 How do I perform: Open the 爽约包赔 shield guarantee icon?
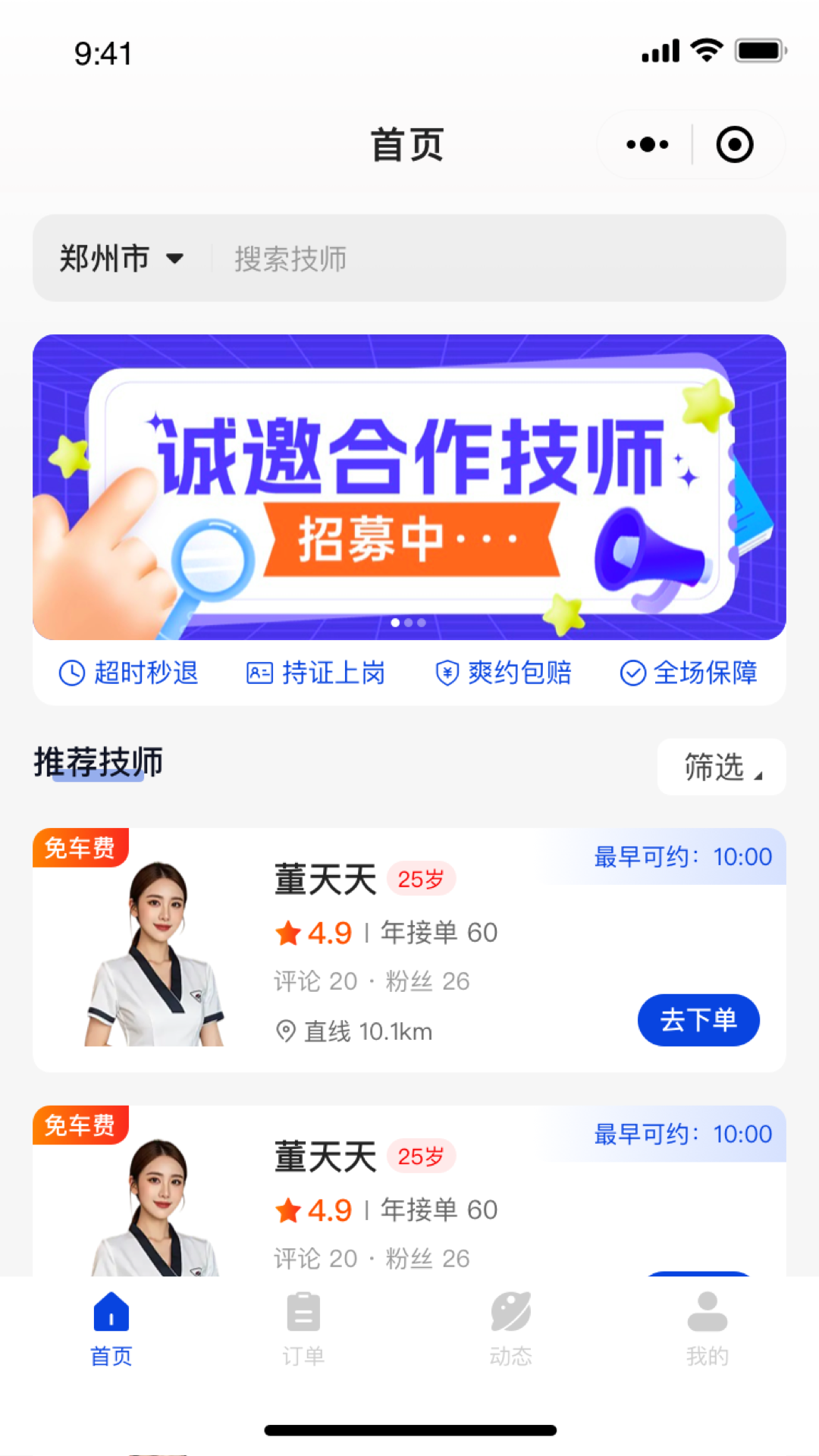click(x=447, y=673)
